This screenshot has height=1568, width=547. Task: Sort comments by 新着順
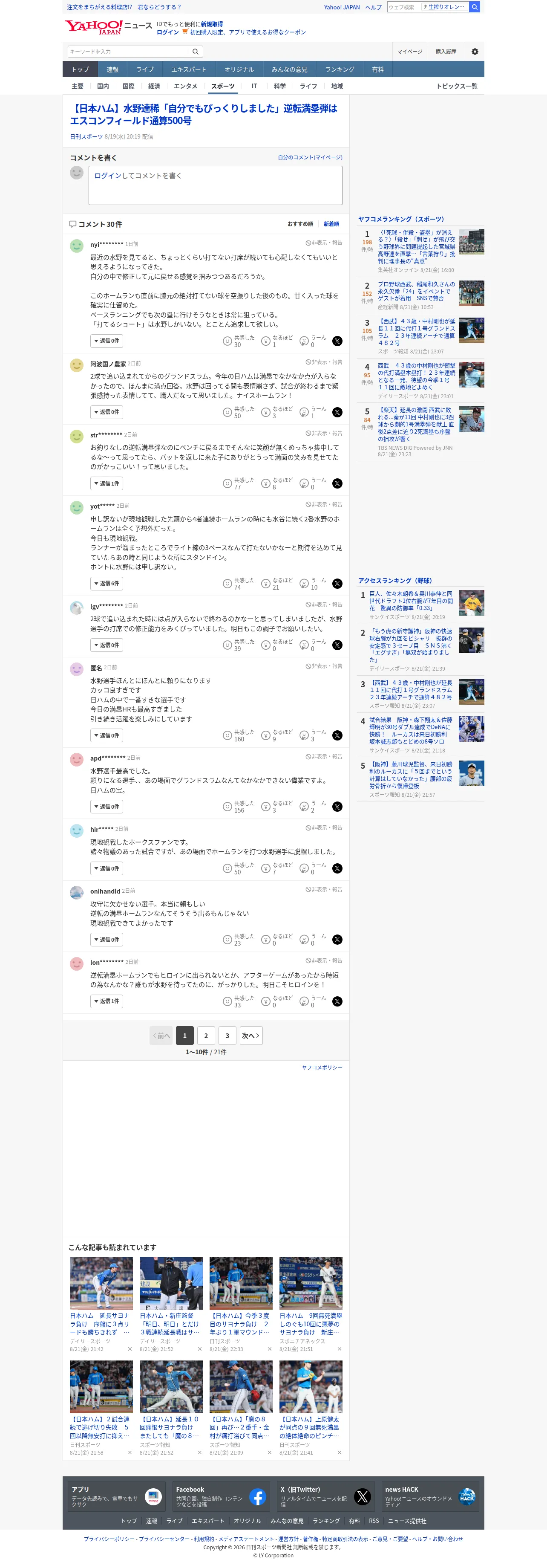pyautogui.click(x=331, y=224)
